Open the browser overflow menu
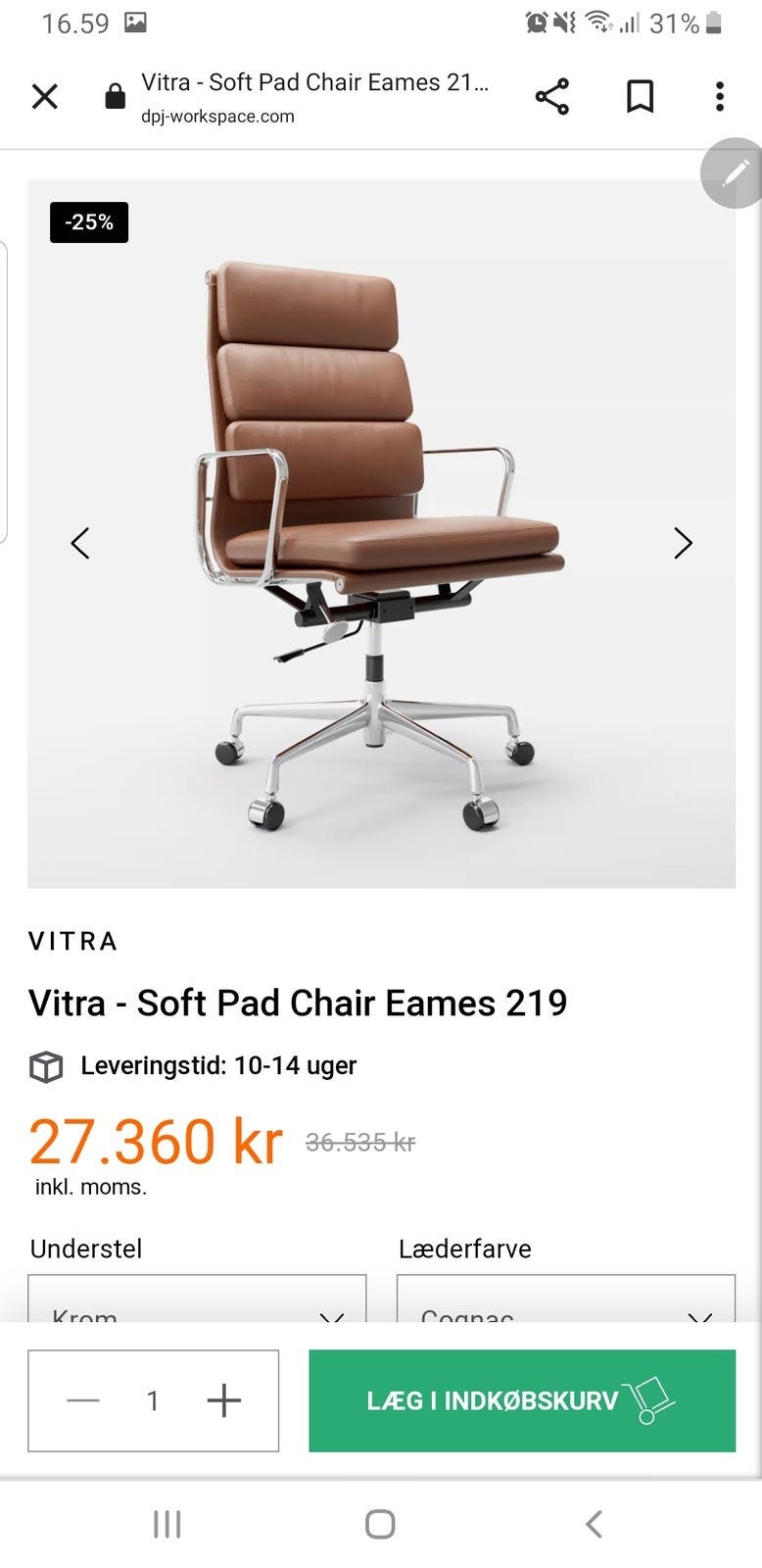This screenshot has width=762, height=1568. coord(720,96)
